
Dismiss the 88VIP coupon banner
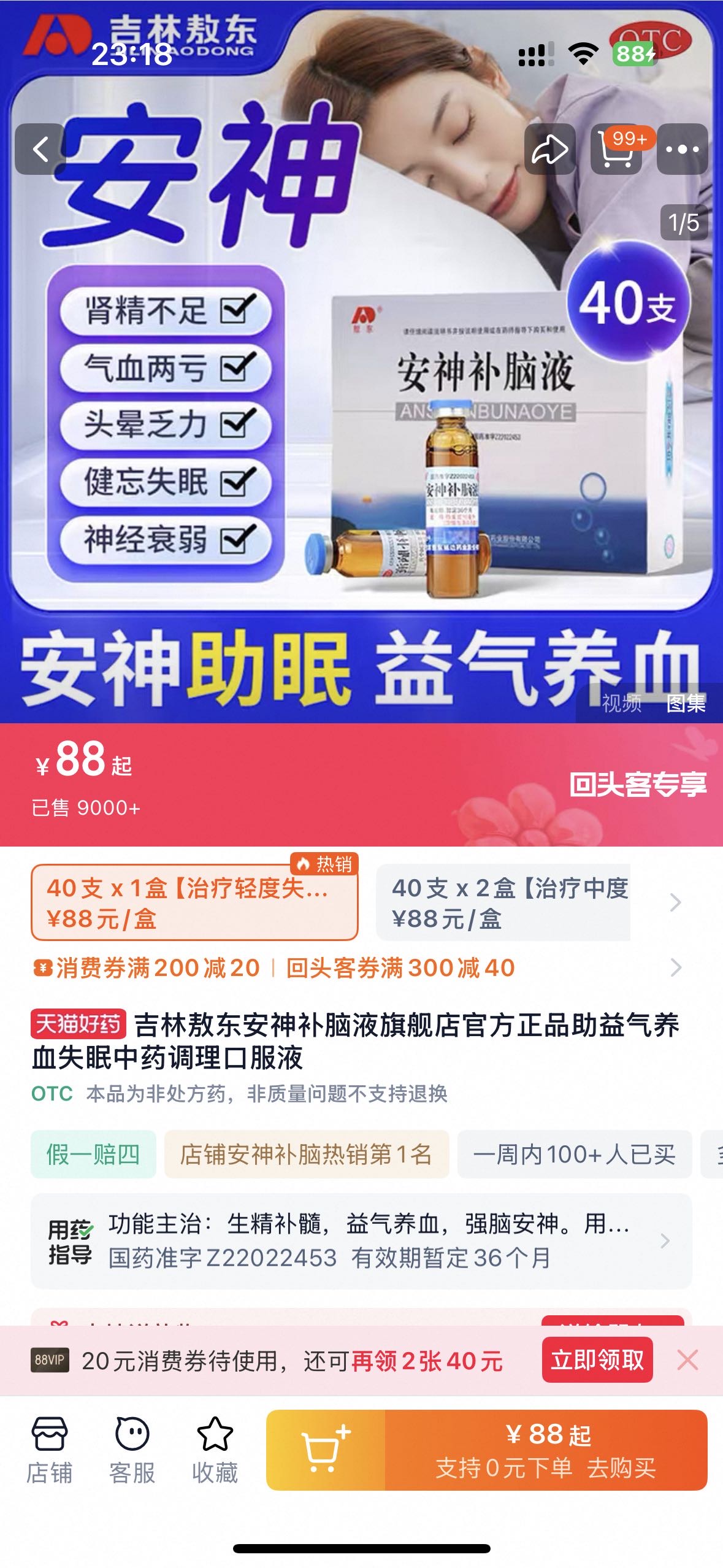(x=687, y=1360)
